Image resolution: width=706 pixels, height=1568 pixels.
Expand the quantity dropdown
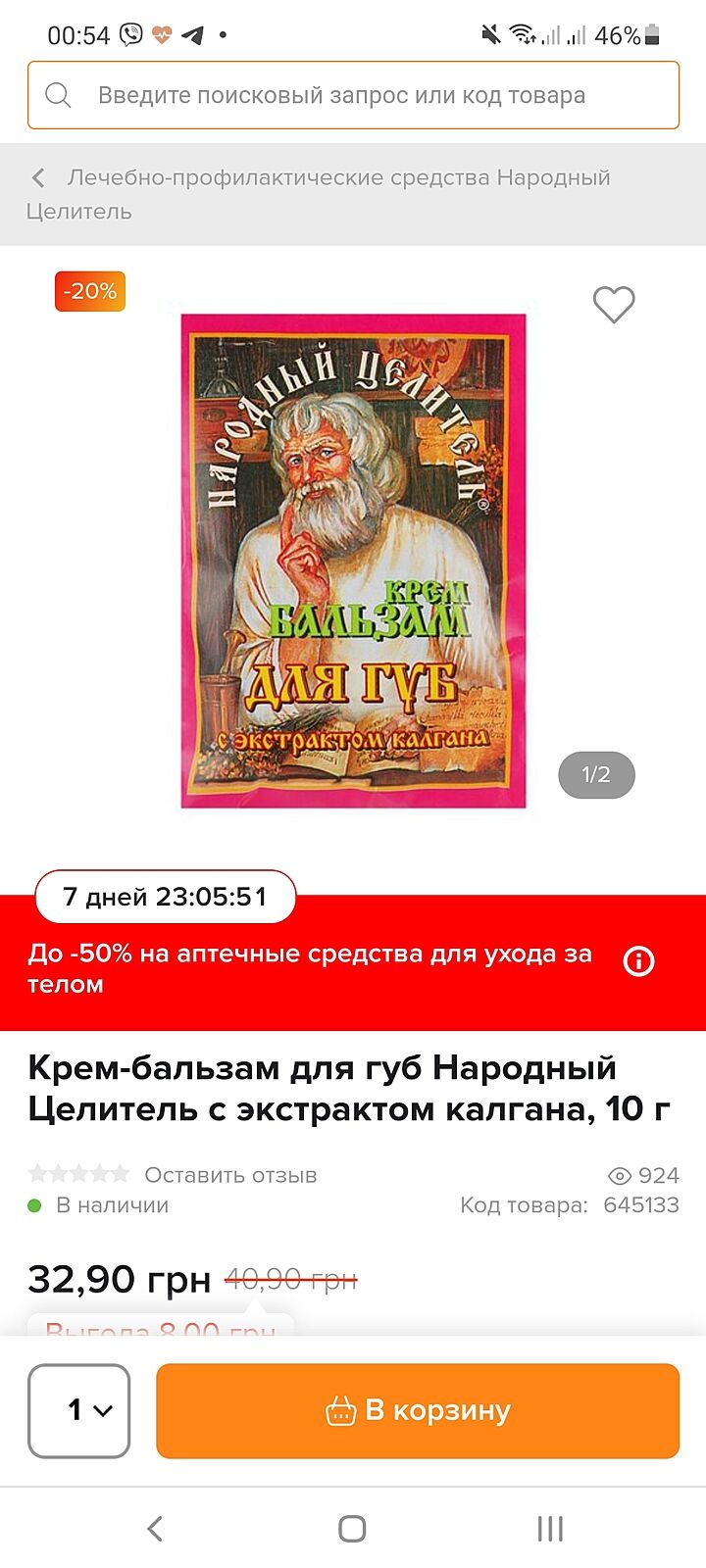coord(79,1410)
